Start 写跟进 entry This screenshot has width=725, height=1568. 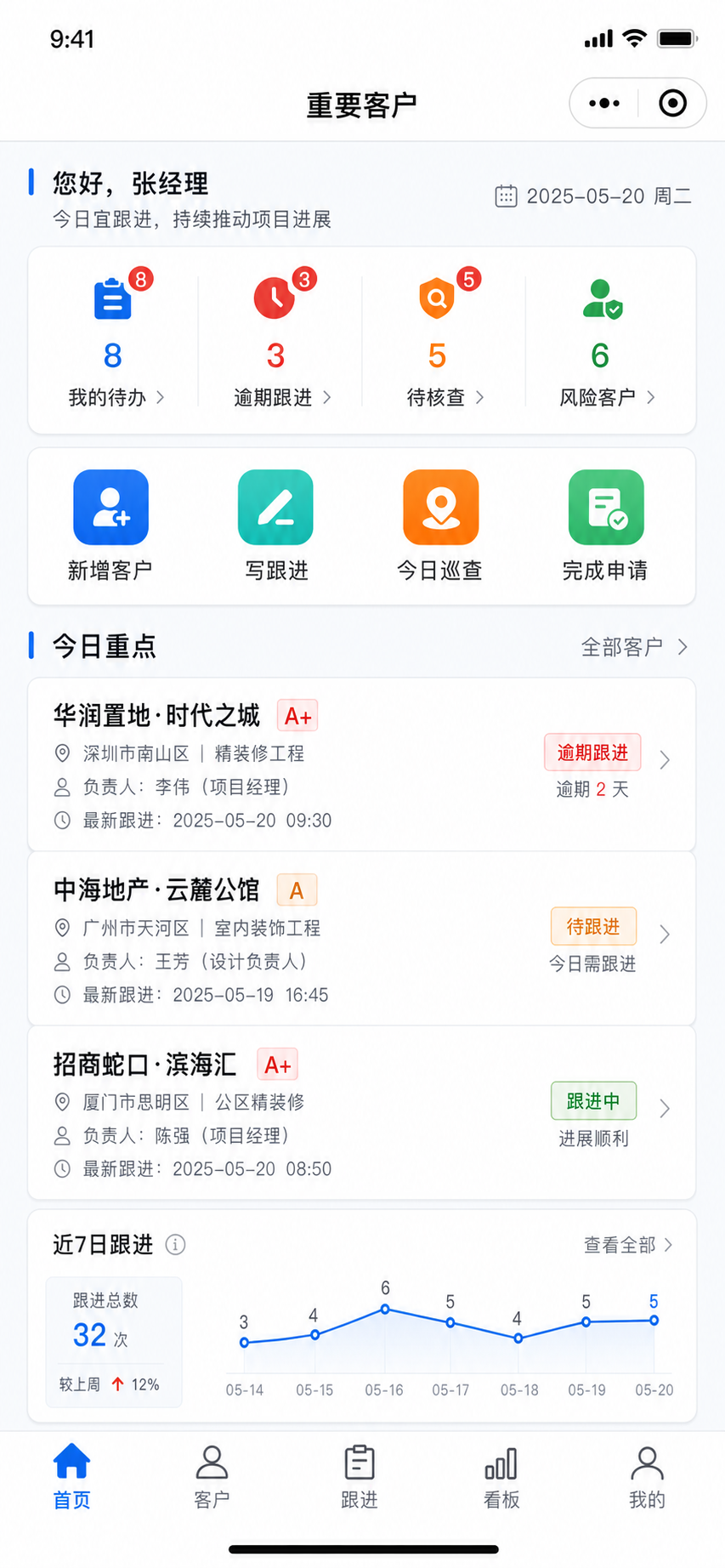[276, 525]
